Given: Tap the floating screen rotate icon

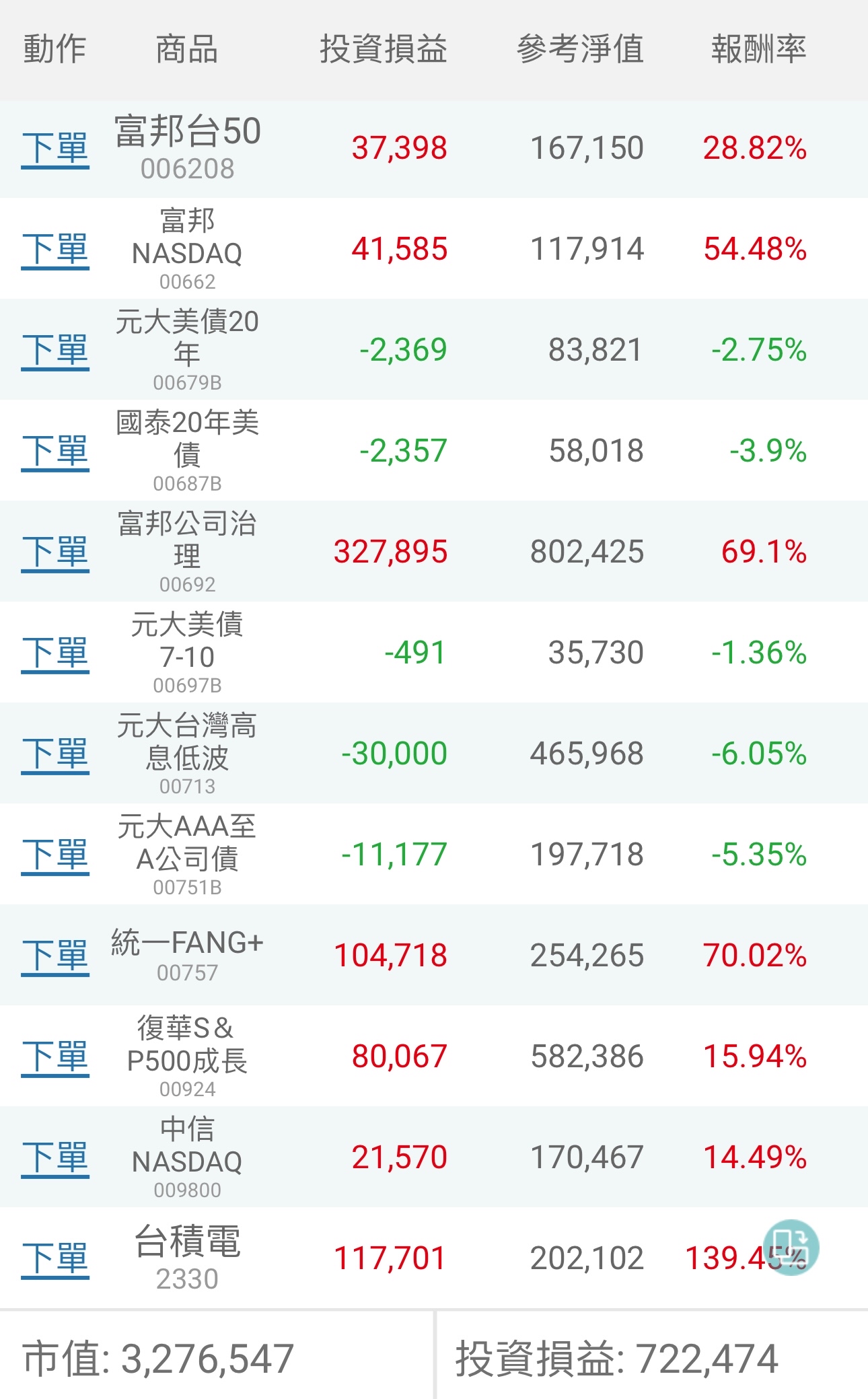Looking at the screenshot, I should click(x=791, y=1247).
